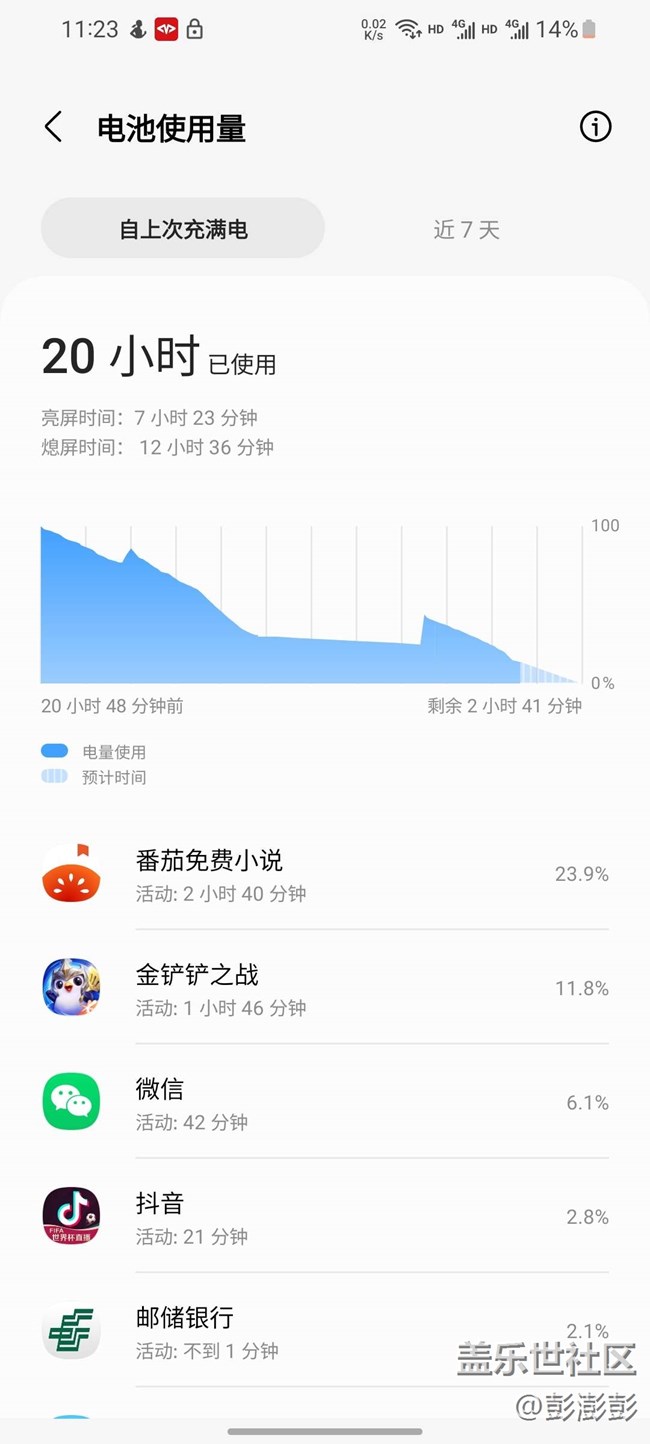
Task: Open the battery usage info icon
Action: coord(595,127)
